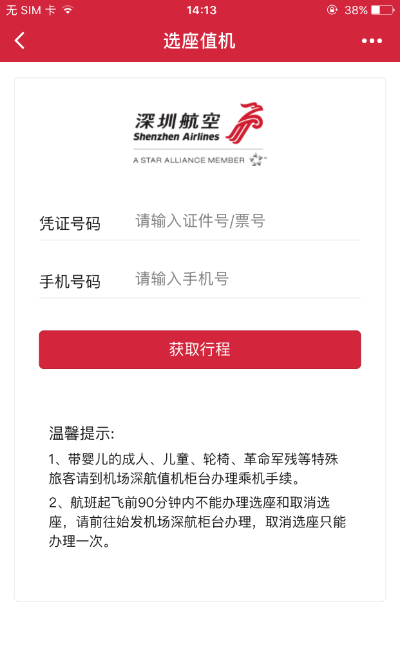Tap the 获取行程 button
Screen dimensions: 400x667
pyautogui.click(x=200, y=350)
